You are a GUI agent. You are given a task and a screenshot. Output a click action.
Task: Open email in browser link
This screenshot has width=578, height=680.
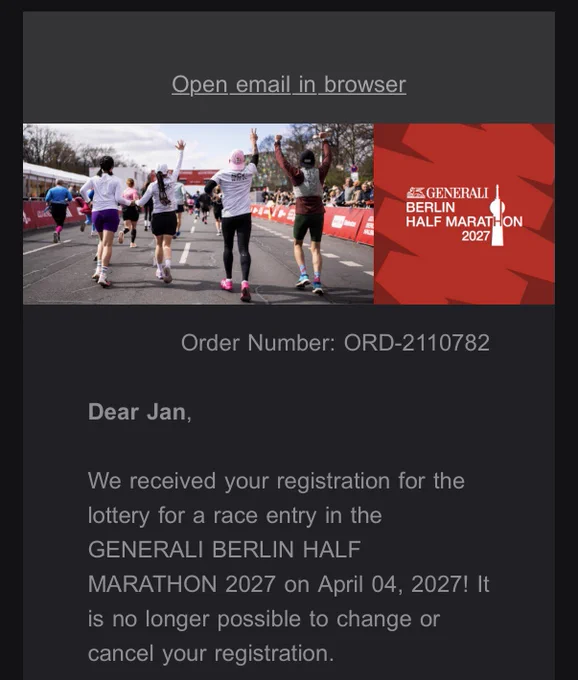tap(289, 85)
